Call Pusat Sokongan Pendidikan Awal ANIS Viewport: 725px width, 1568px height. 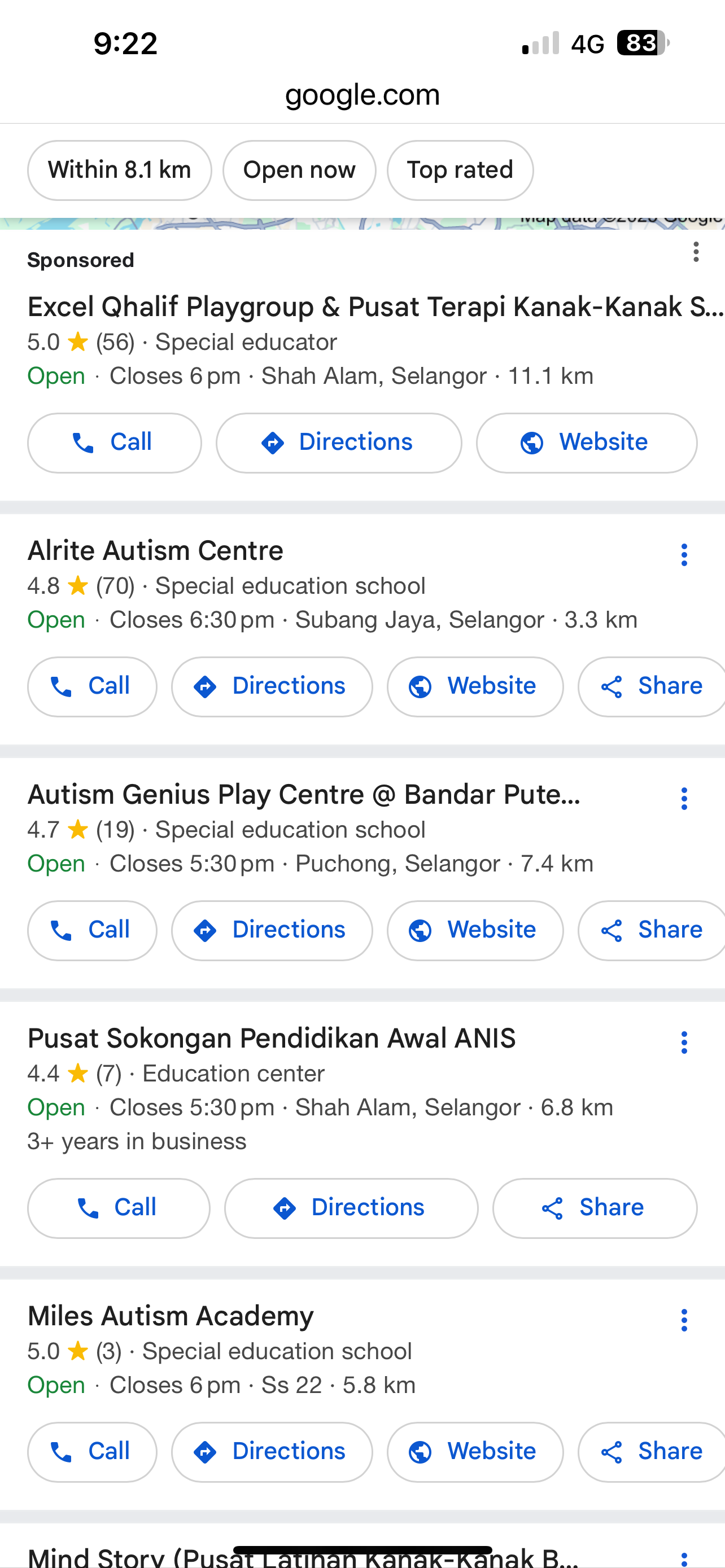(x=119, y=1208)
